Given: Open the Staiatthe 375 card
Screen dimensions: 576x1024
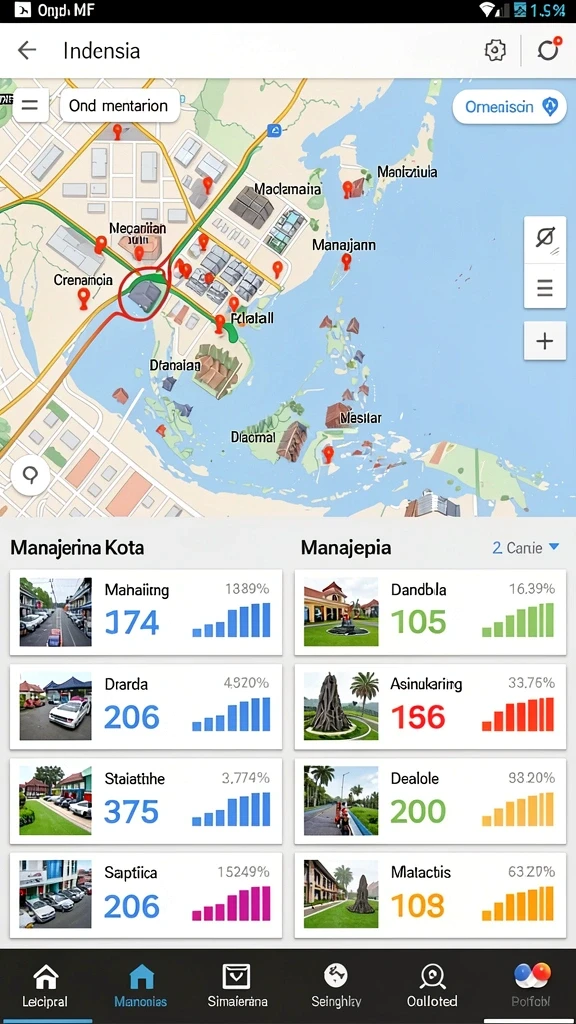Looking at the screenshot, I should click(x=146, y=801).
